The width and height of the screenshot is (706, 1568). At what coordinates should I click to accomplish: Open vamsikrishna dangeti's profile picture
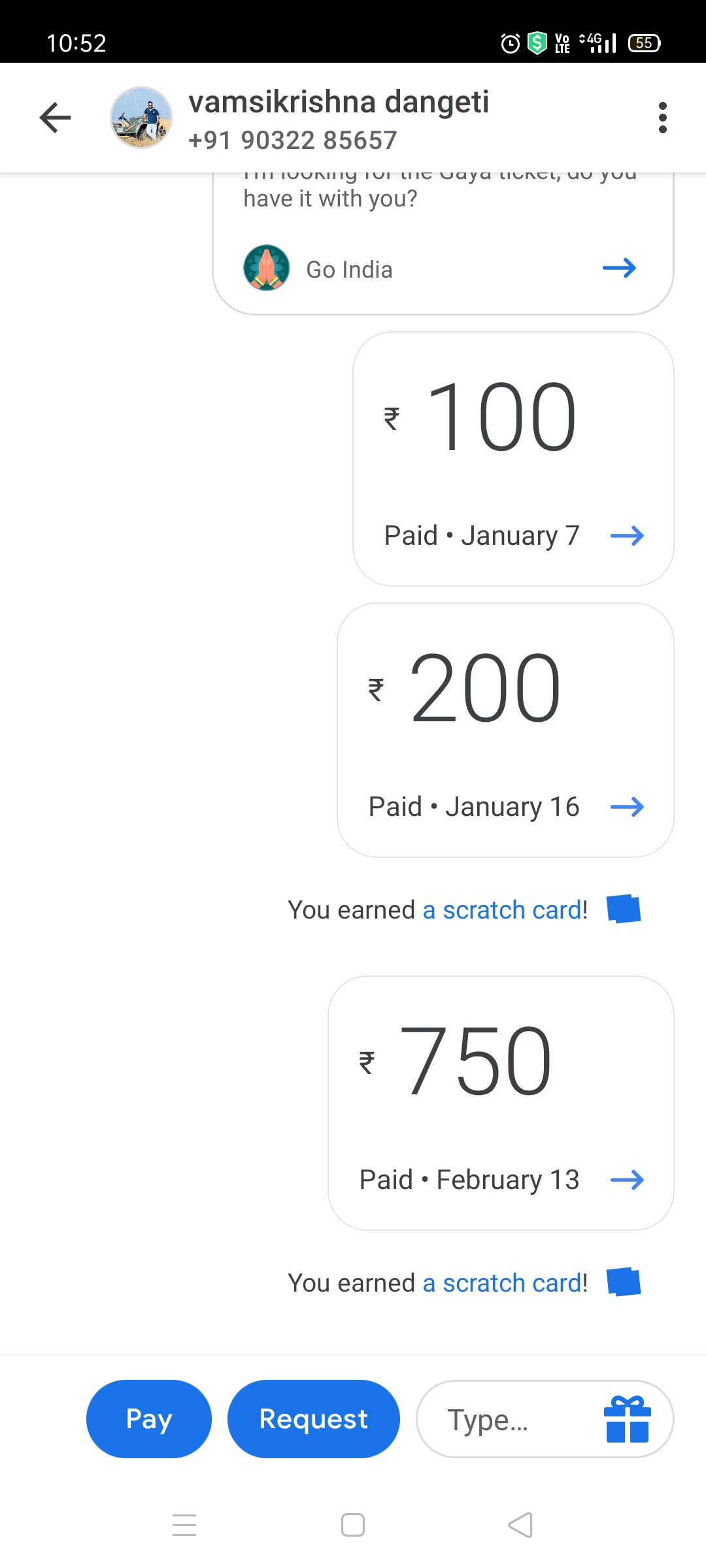[x=141, y=118]
